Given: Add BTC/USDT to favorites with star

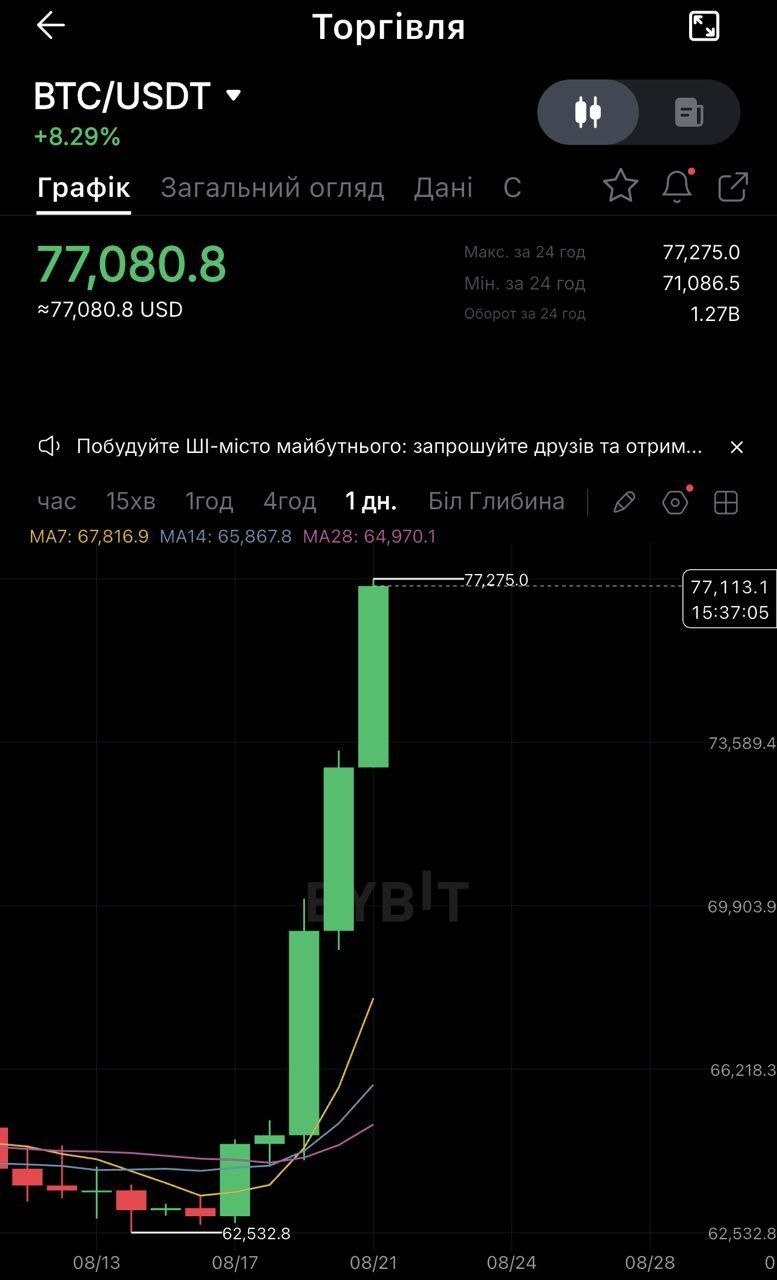Looking at the screenshot, I should click(620, 186).
